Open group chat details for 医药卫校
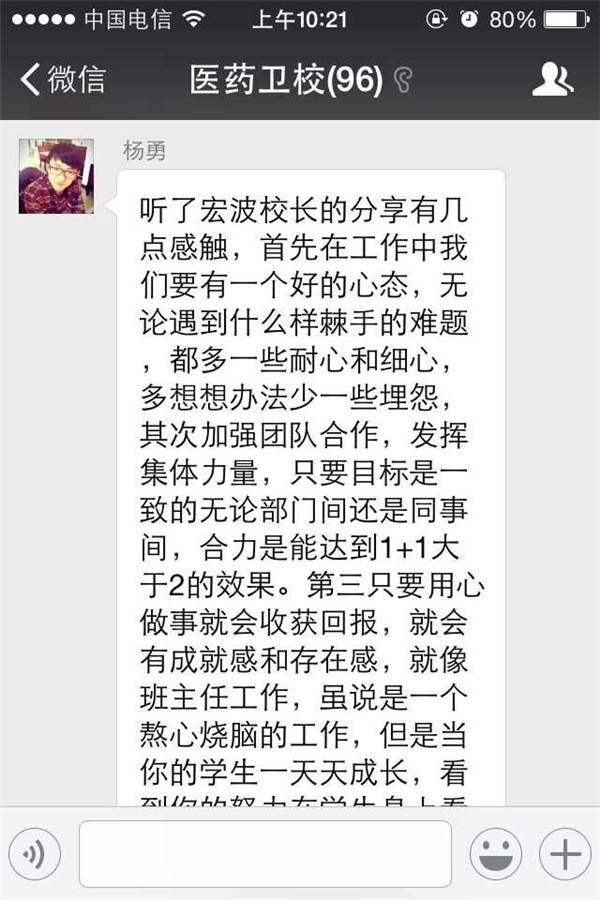 click(x=552, y=79)
